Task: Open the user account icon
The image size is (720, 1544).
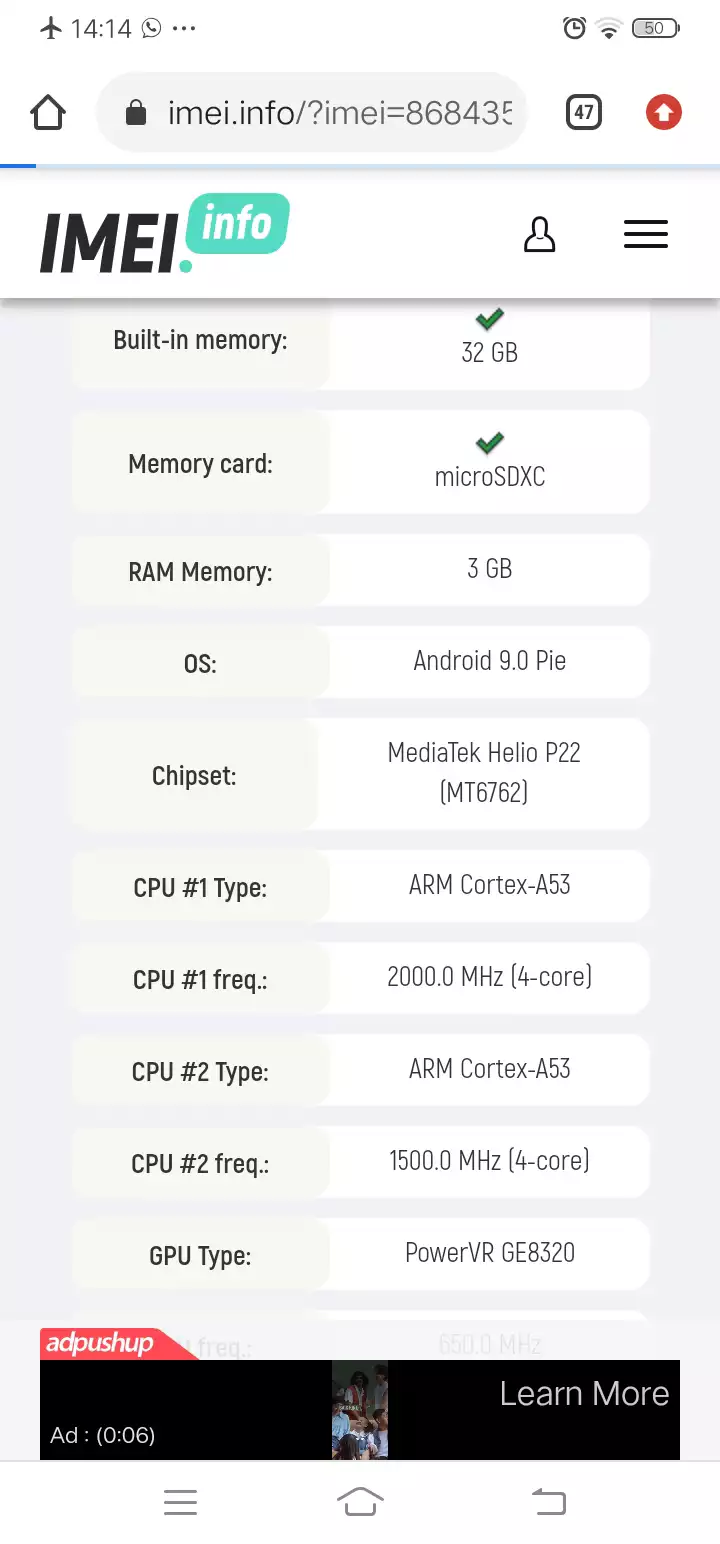Action: tap(540, 235)
